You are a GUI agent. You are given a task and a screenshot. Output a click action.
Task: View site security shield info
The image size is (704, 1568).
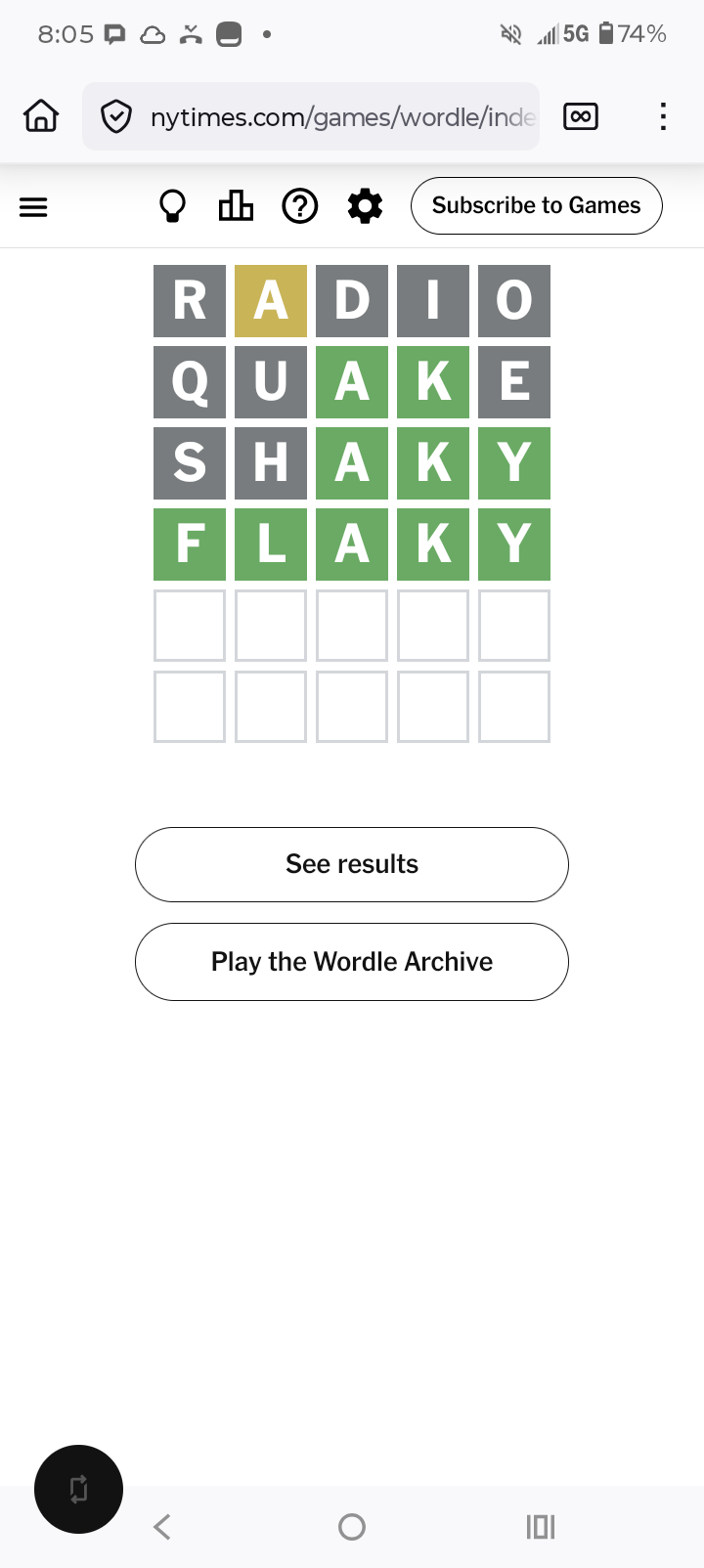click(116, 117)
